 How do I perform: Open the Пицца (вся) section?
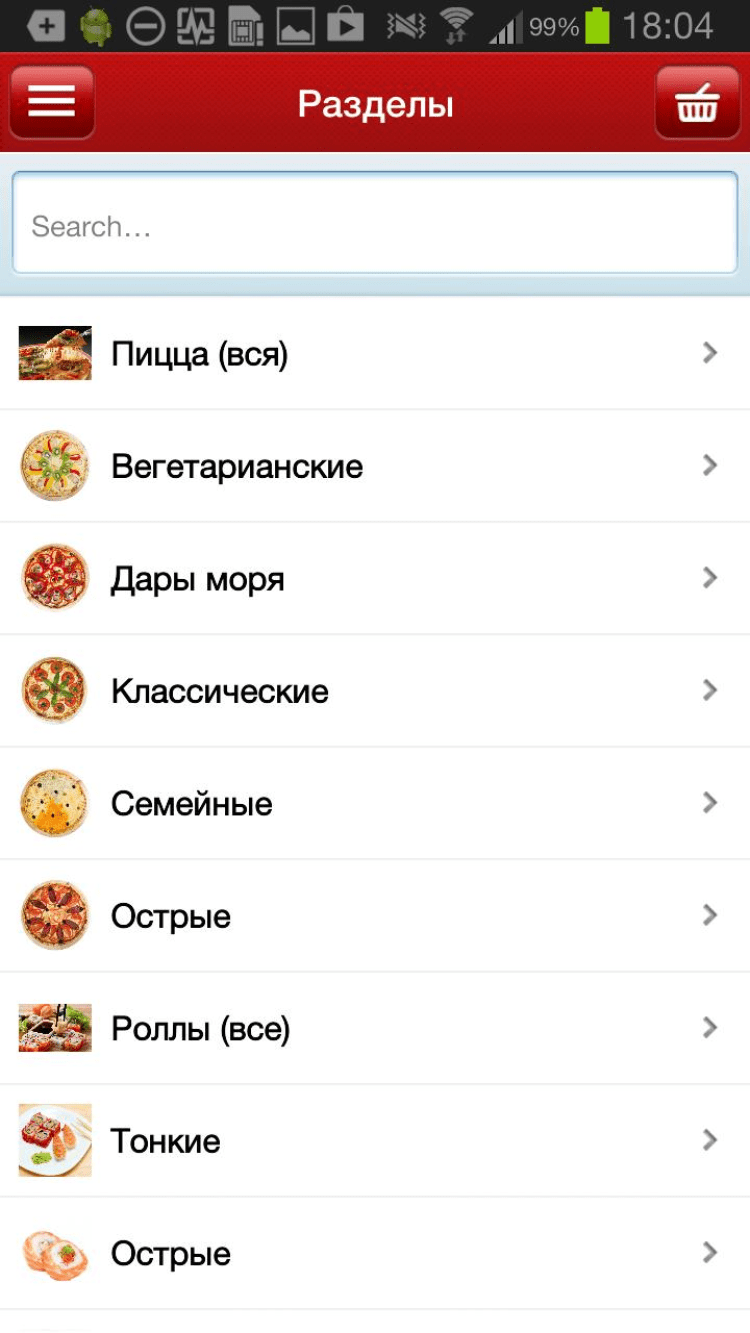click(375, 353)
